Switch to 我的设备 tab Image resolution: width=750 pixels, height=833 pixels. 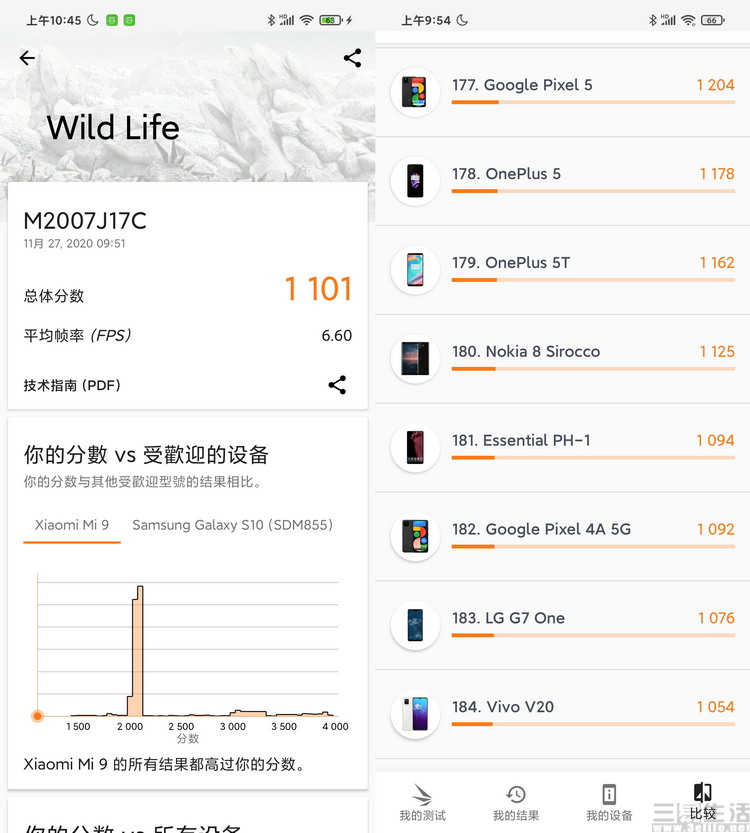(x=609, y=802)
